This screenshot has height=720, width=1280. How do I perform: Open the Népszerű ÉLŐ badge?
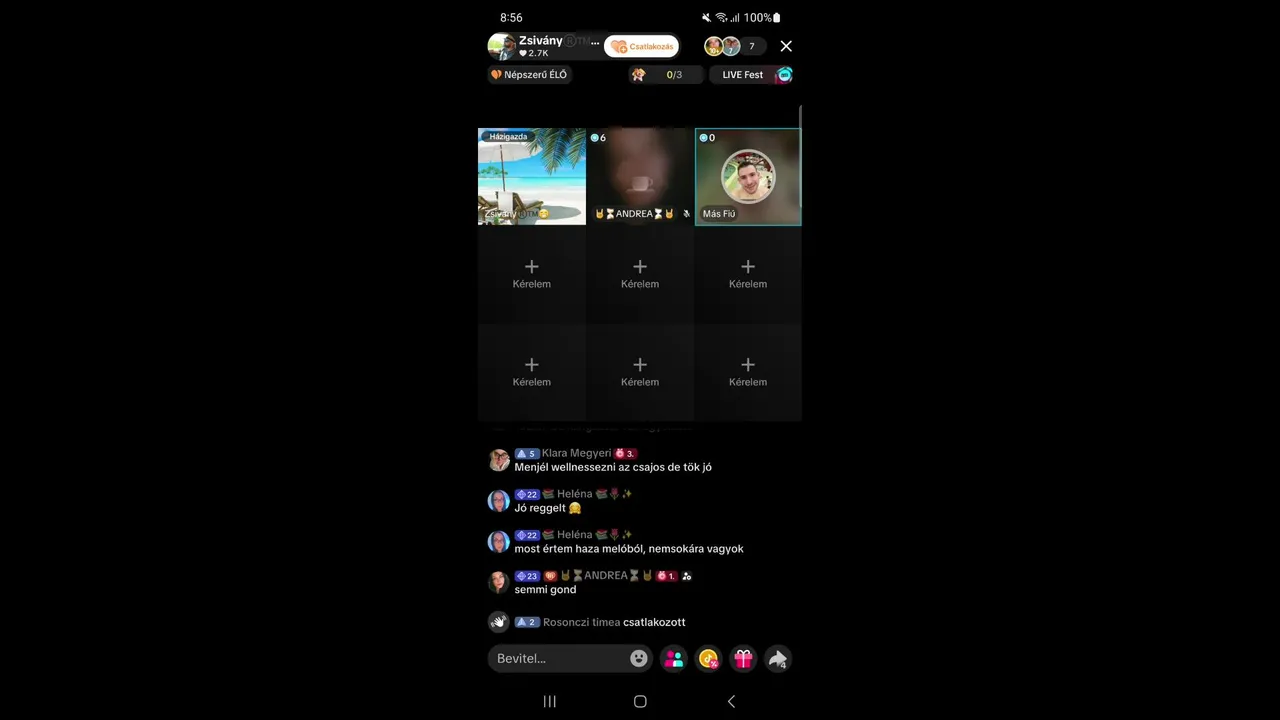529,75
